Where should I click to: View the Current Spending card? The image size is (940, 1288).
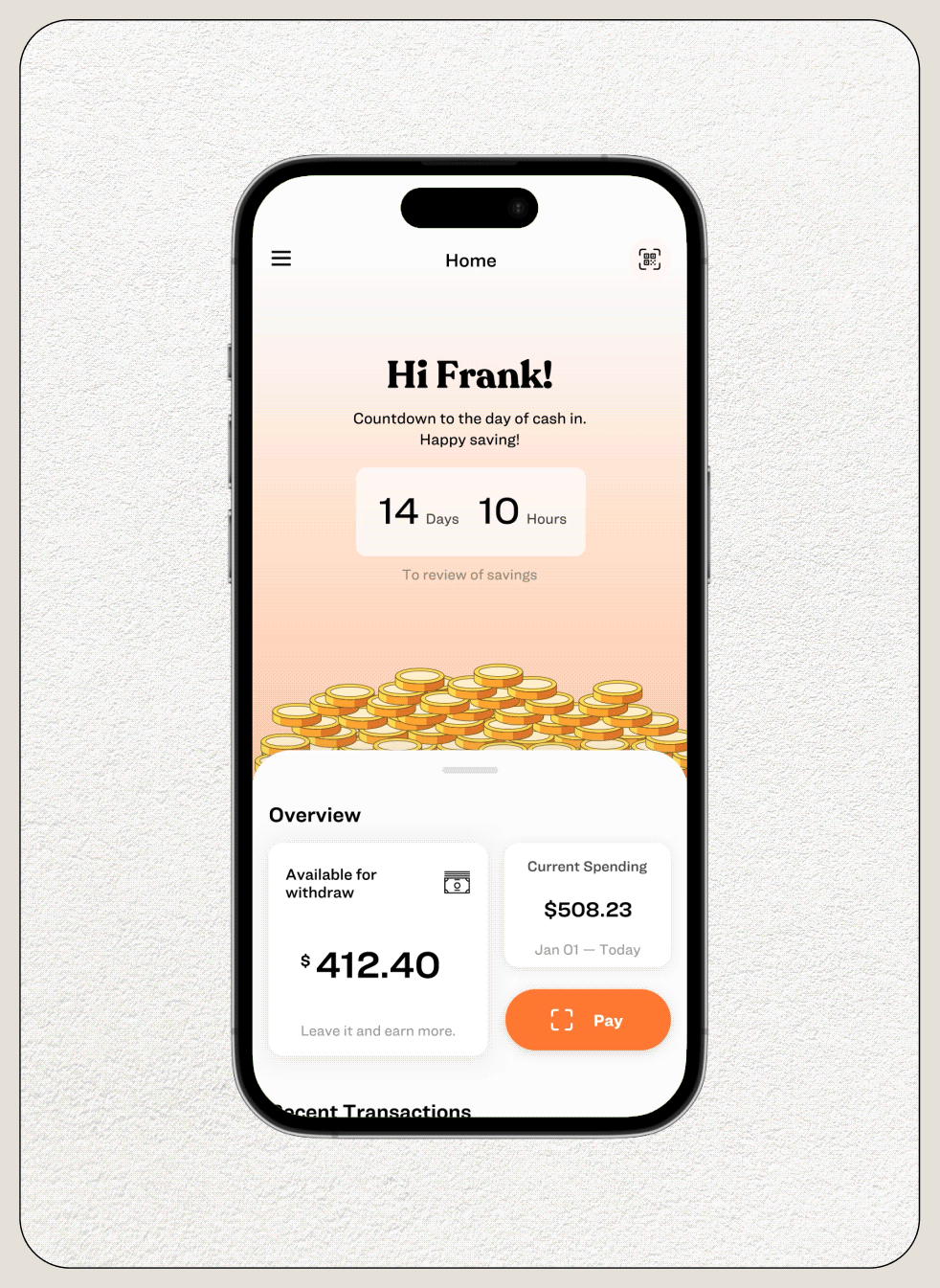pyautogui.click(x=588, y=906)
